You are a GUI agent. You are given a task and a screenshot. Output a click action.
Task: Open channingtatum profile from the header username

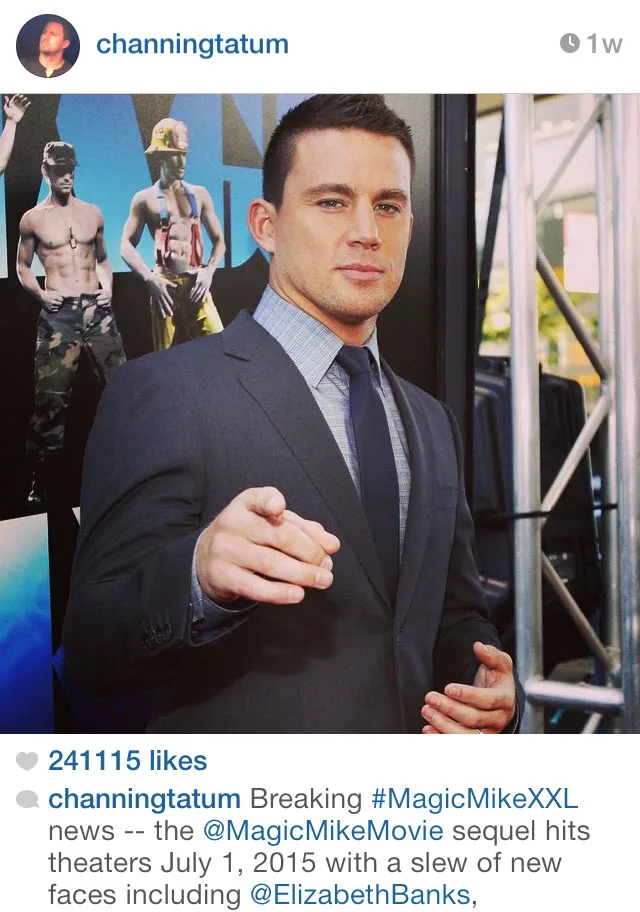tap(192, 45)
